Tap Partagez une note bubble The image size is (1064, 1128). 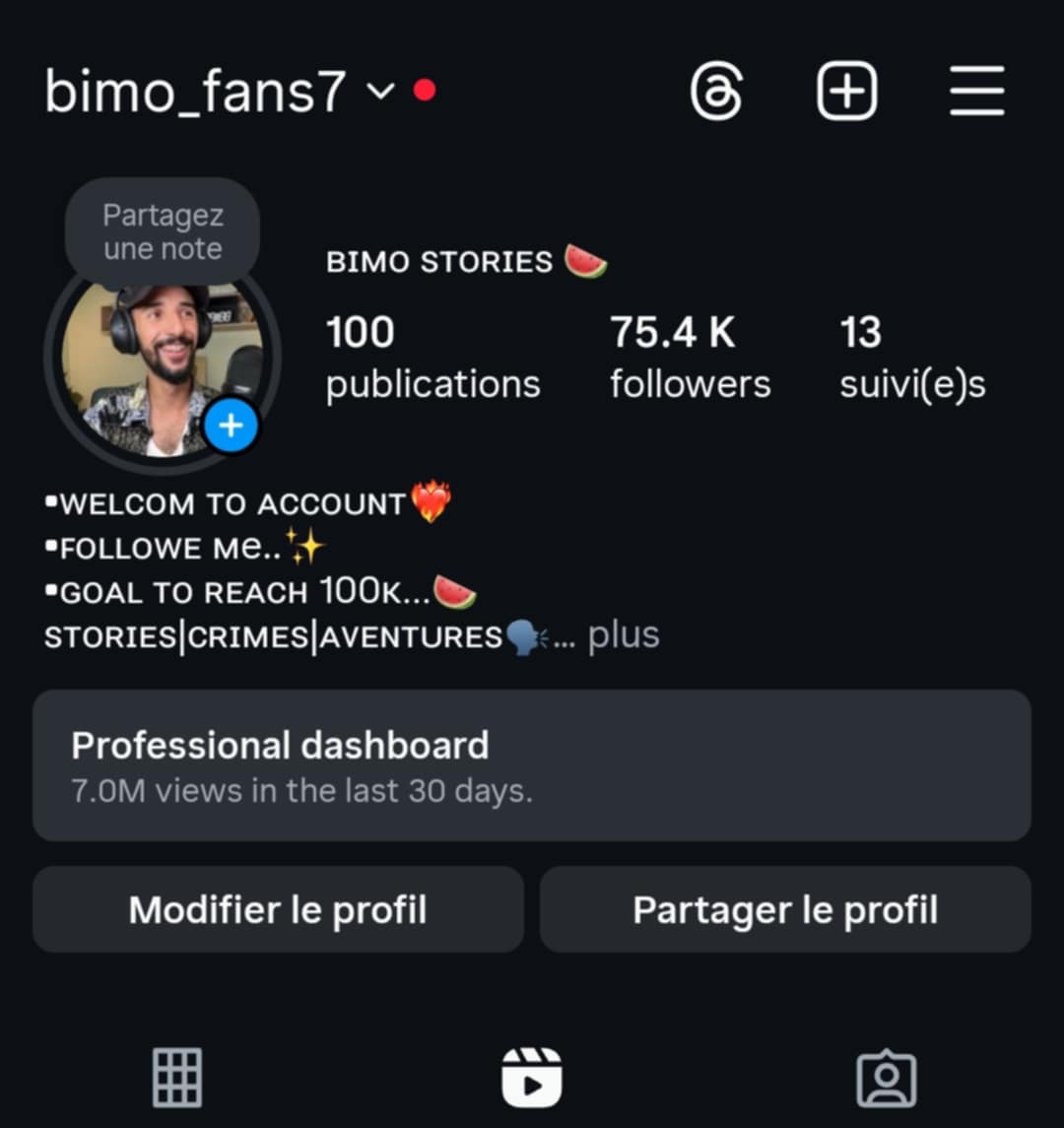tap(162, 231)
